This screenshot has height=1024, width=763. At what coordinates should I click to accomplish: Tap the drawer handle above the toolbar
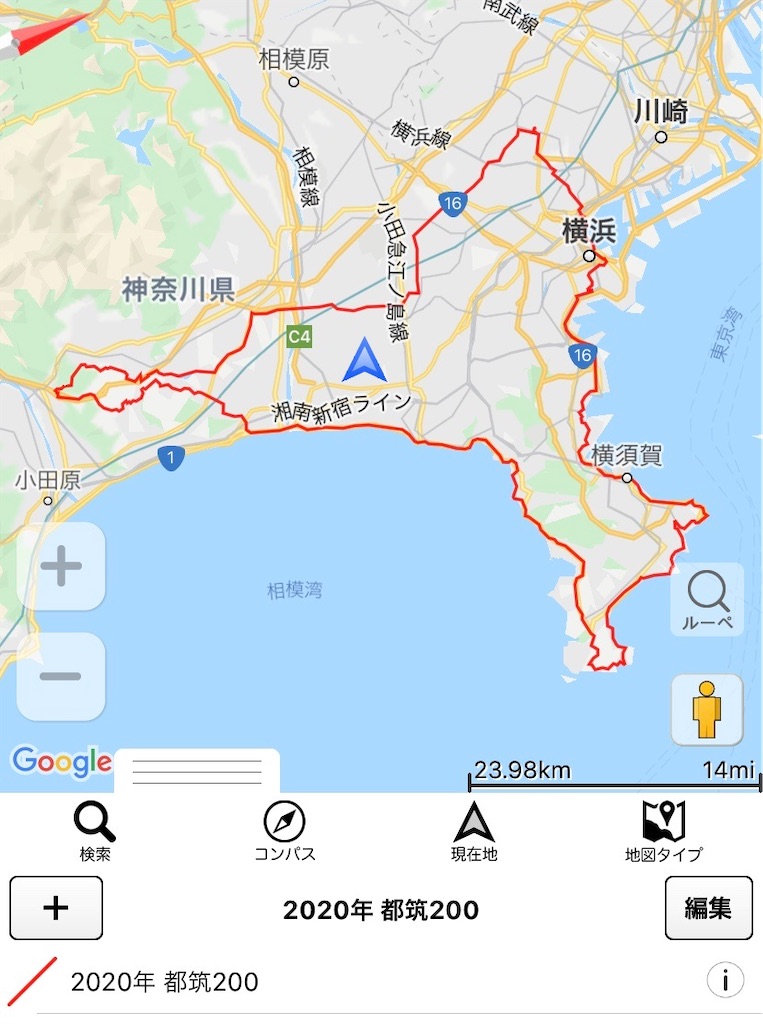[197, 771]
